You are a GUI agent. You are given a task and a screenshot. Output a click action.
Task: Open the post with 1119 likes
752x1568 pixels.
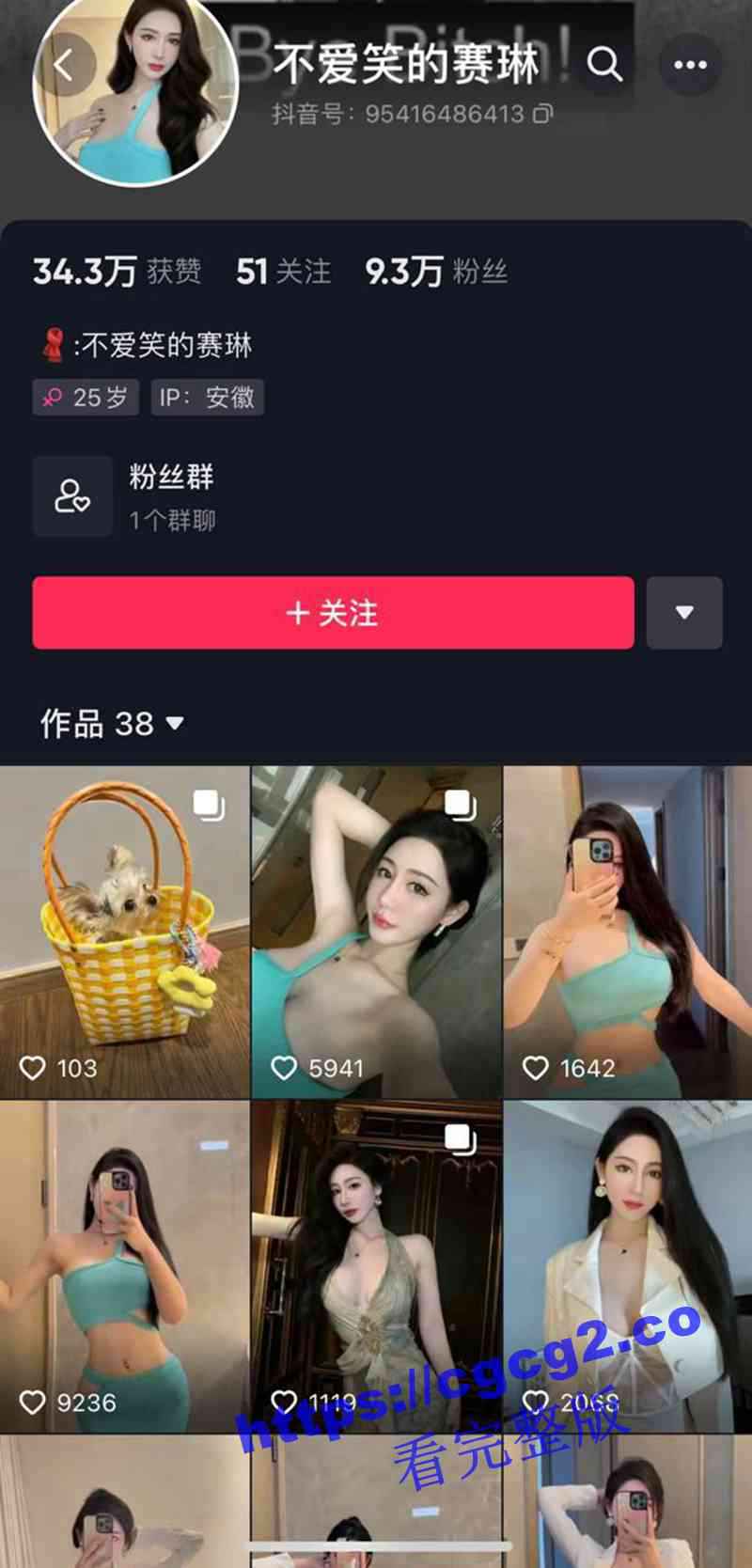[376, 1265]
